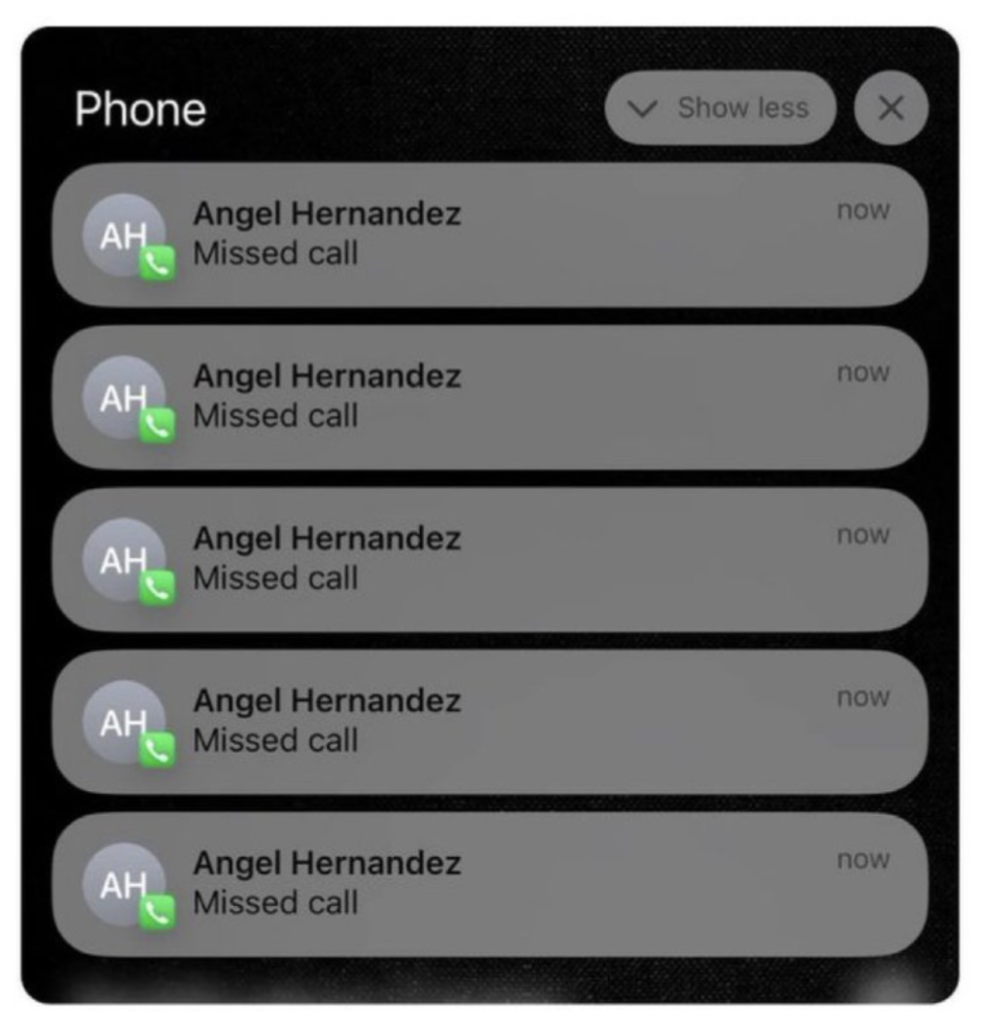Dismiss the Phone notifications with X

tap(890, 108)
